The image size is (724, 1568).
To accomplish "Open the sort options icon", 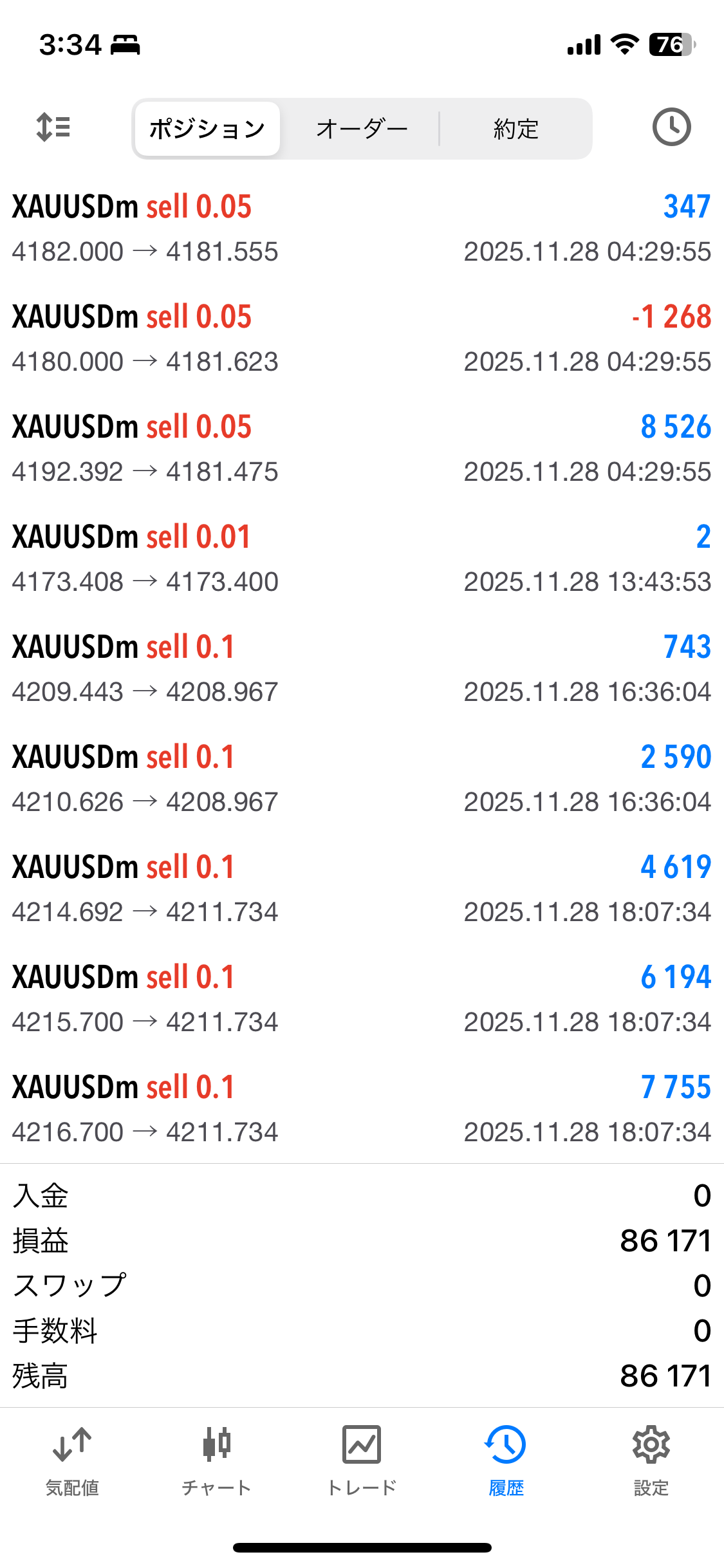I will pyautogui.click(x=53, y=127).
